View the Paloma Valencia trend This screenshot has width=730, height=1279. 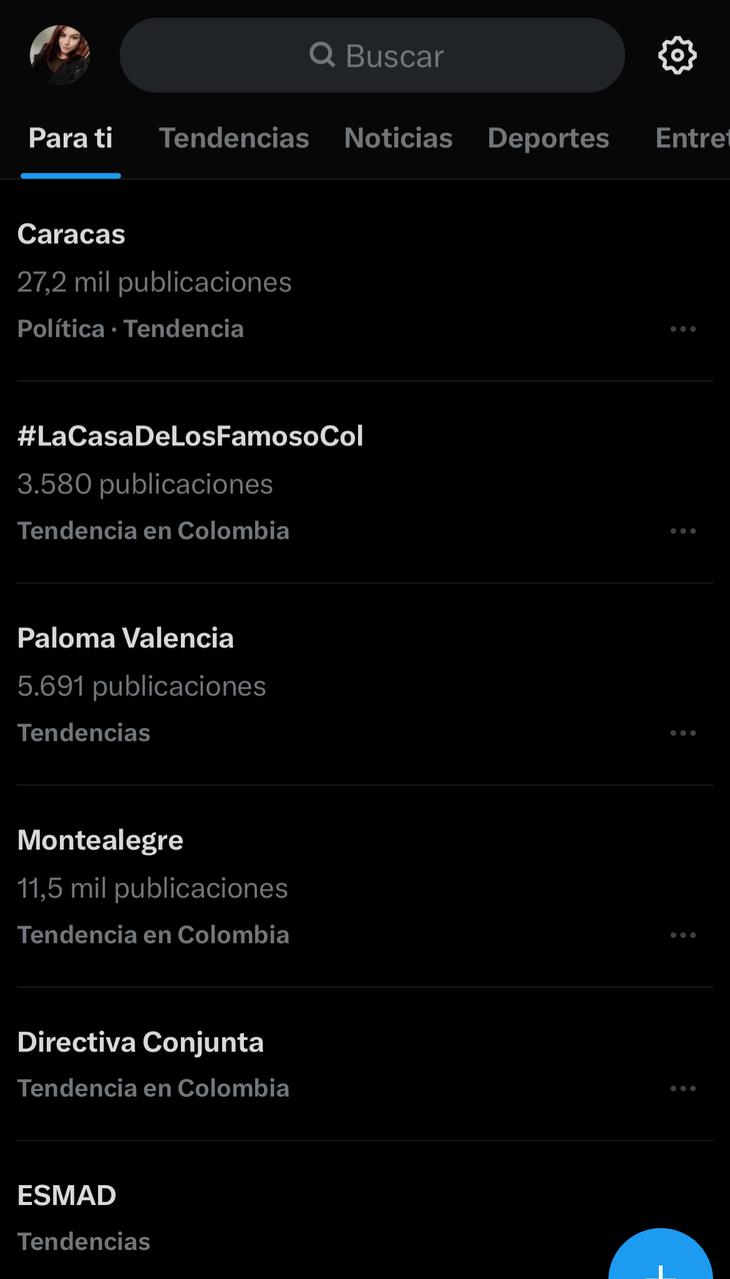pos(125,637)
